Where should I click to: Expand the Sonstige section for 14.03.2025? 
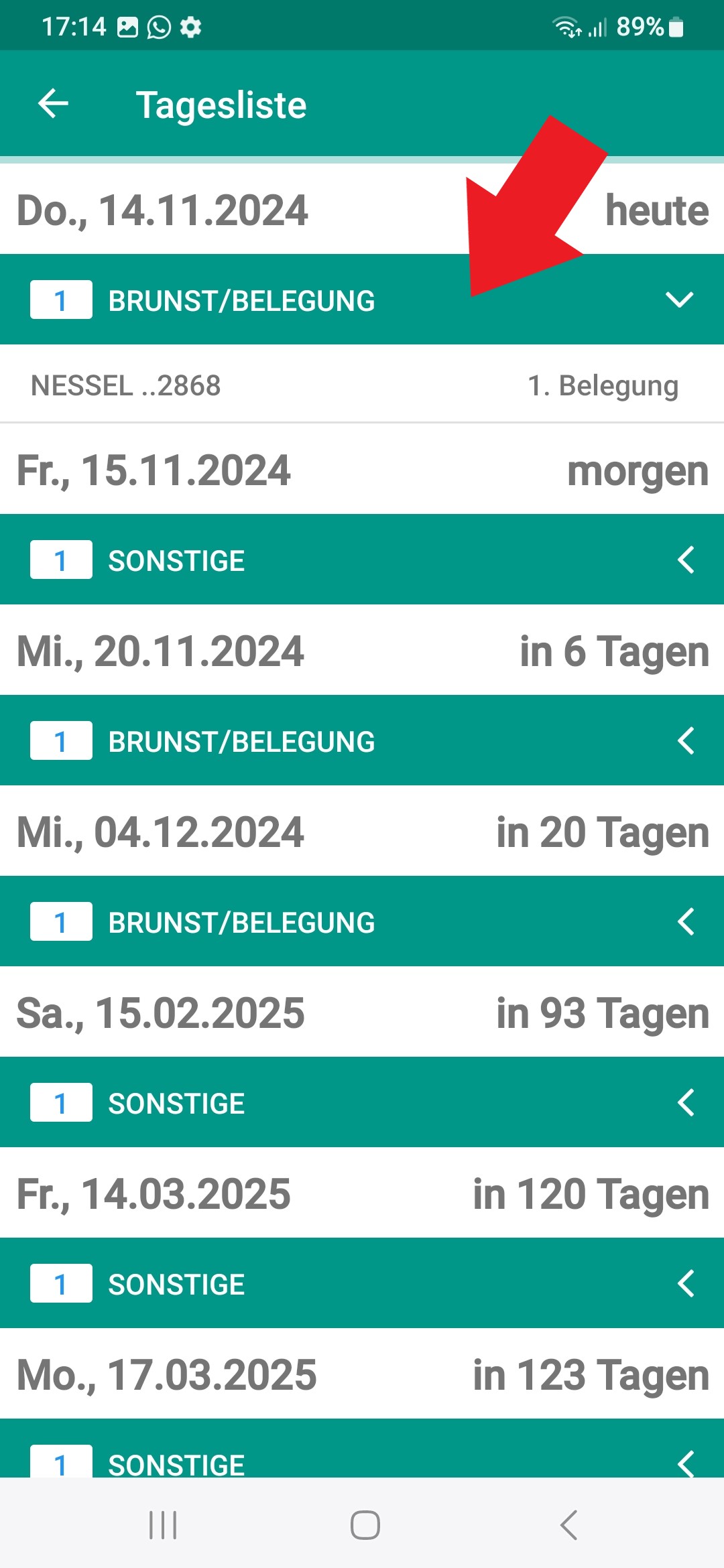coord(362,1283)
